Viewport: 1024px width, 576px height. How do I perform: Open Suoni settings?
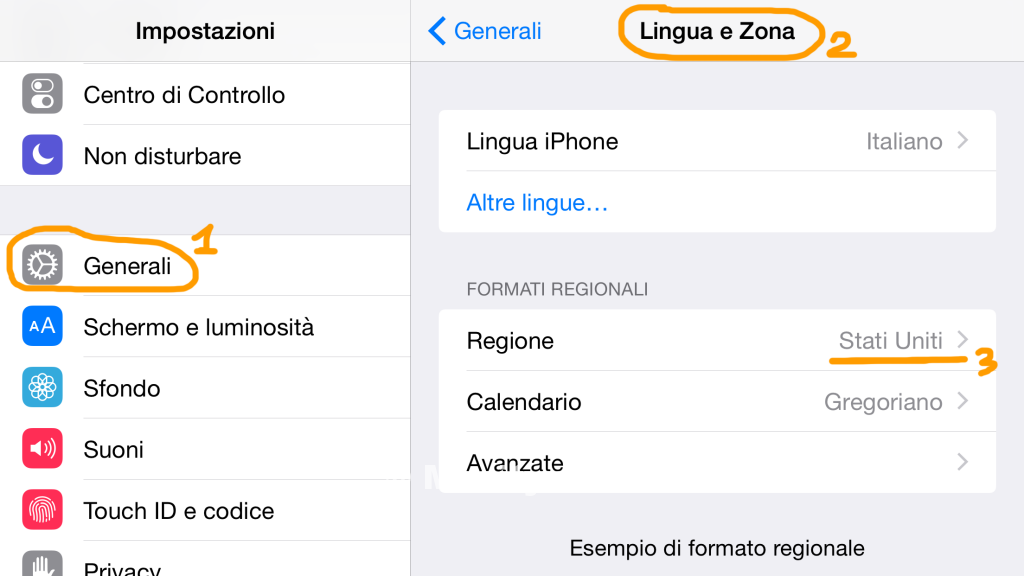(114, 450)
